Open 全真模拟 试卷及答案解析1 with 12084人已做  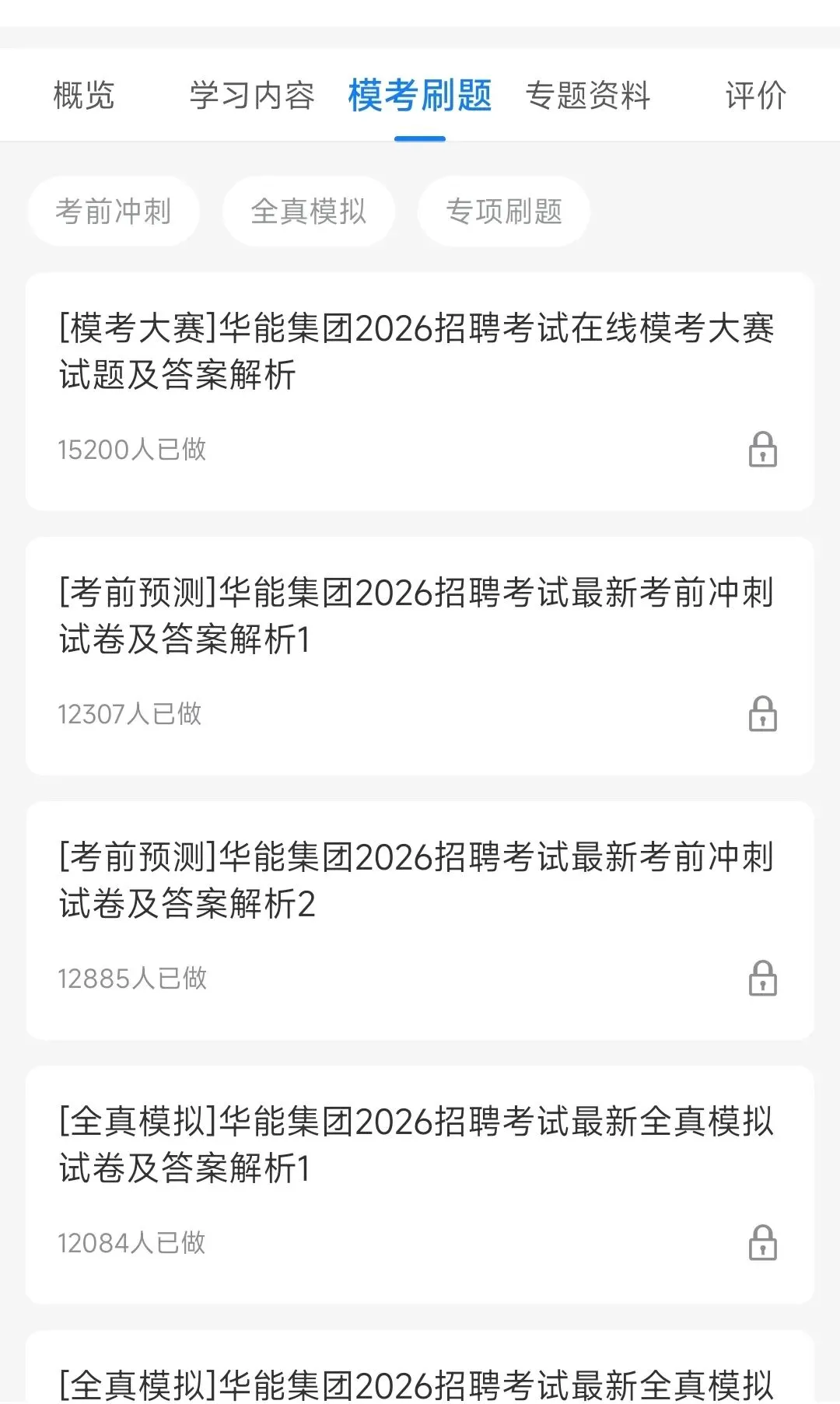point(417,1145)
